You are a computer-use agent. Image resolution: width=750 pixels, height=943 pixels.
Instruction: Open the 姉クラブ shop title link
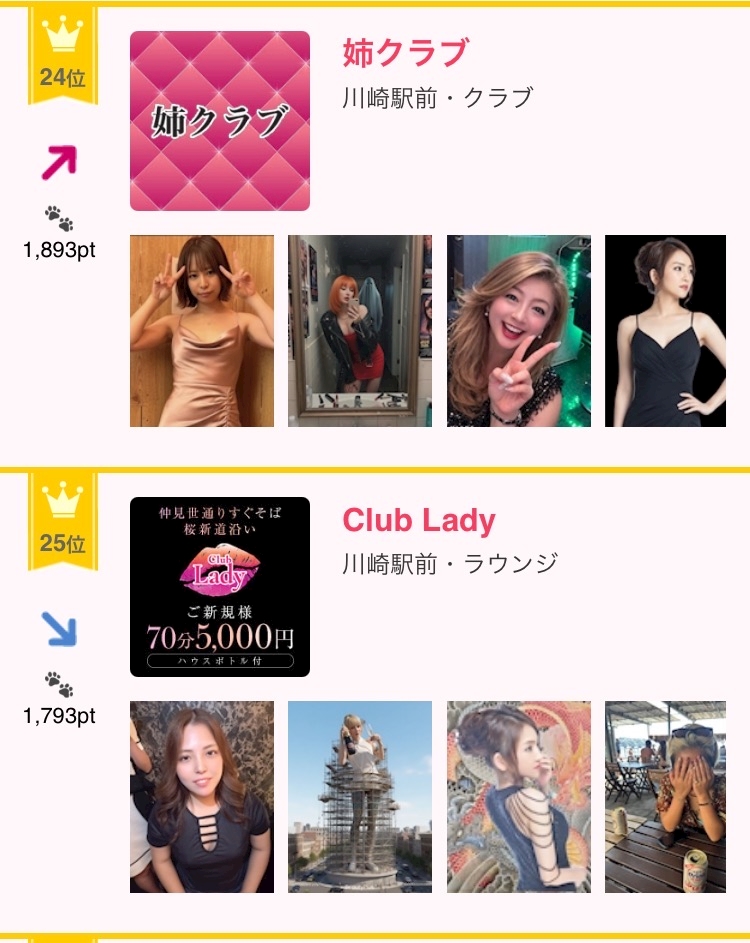point(405,53)
